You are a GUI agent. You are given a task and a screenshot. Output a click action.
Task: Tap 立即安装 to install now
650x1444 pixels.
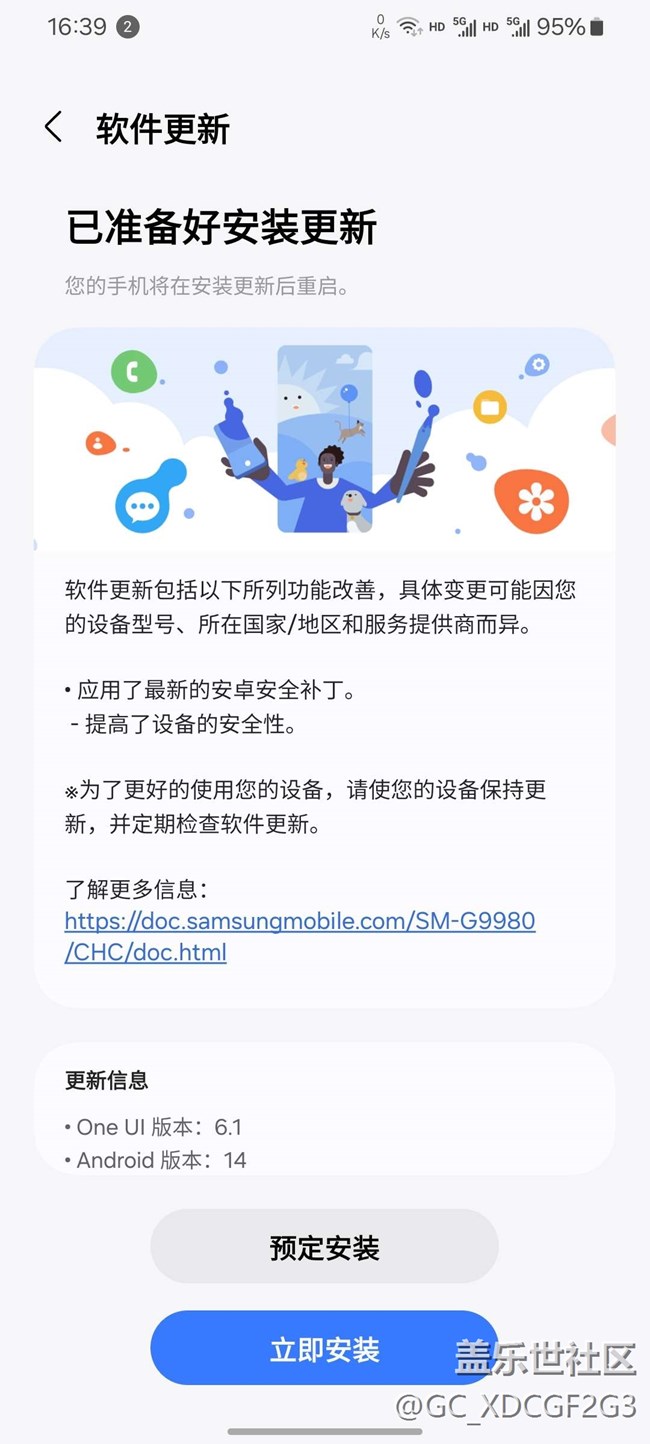click(x=324, y=1349)
